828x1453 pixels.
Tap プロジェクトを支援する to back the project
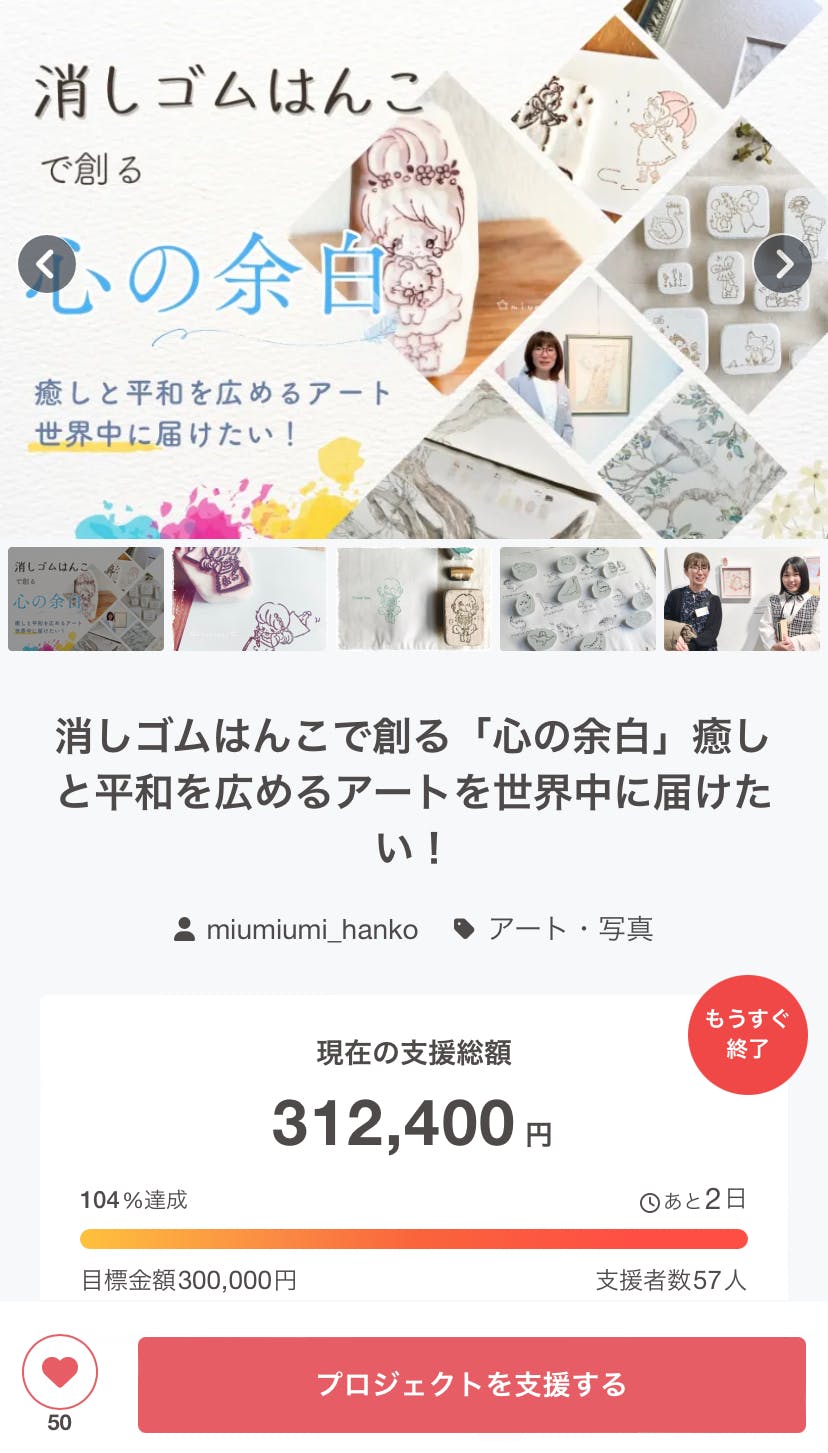(472, 1384)
